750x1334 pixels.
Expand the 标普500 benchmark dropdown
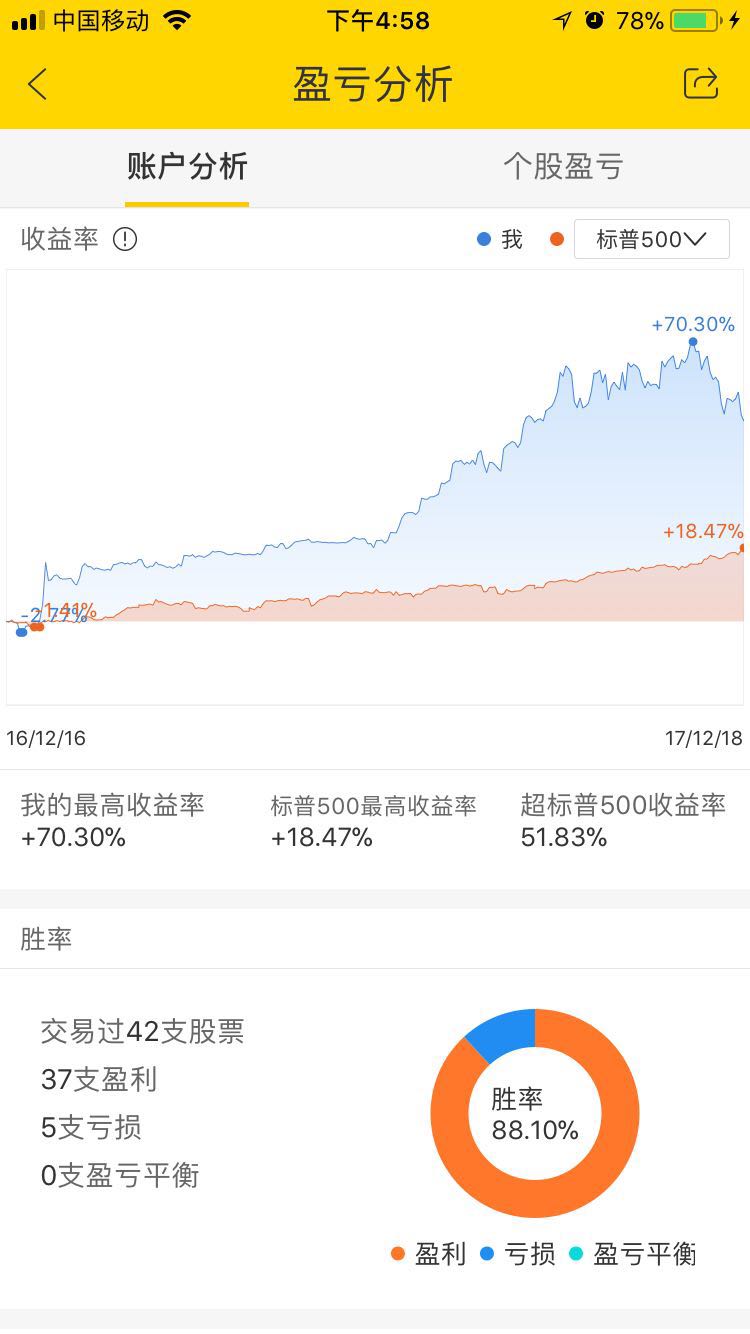652,240
